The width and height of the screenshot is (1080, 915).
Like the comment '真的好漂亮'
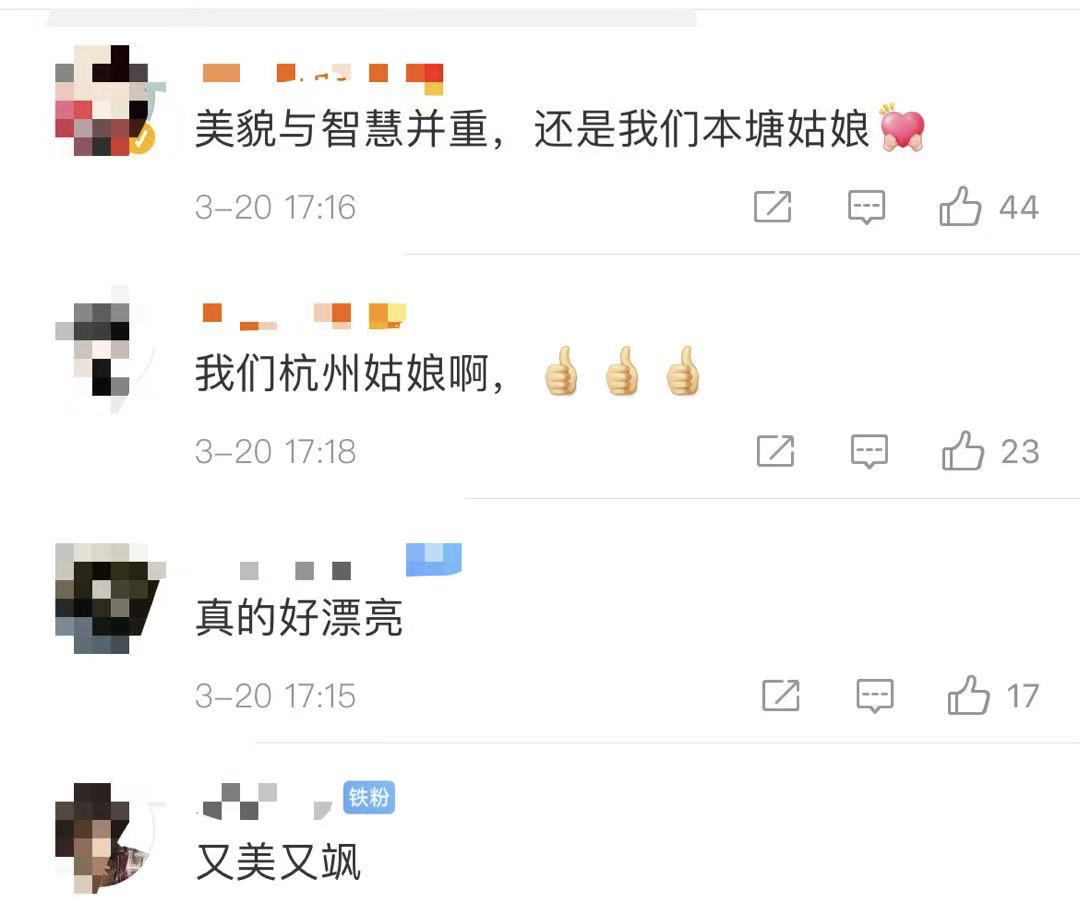(x=968, y=695)
